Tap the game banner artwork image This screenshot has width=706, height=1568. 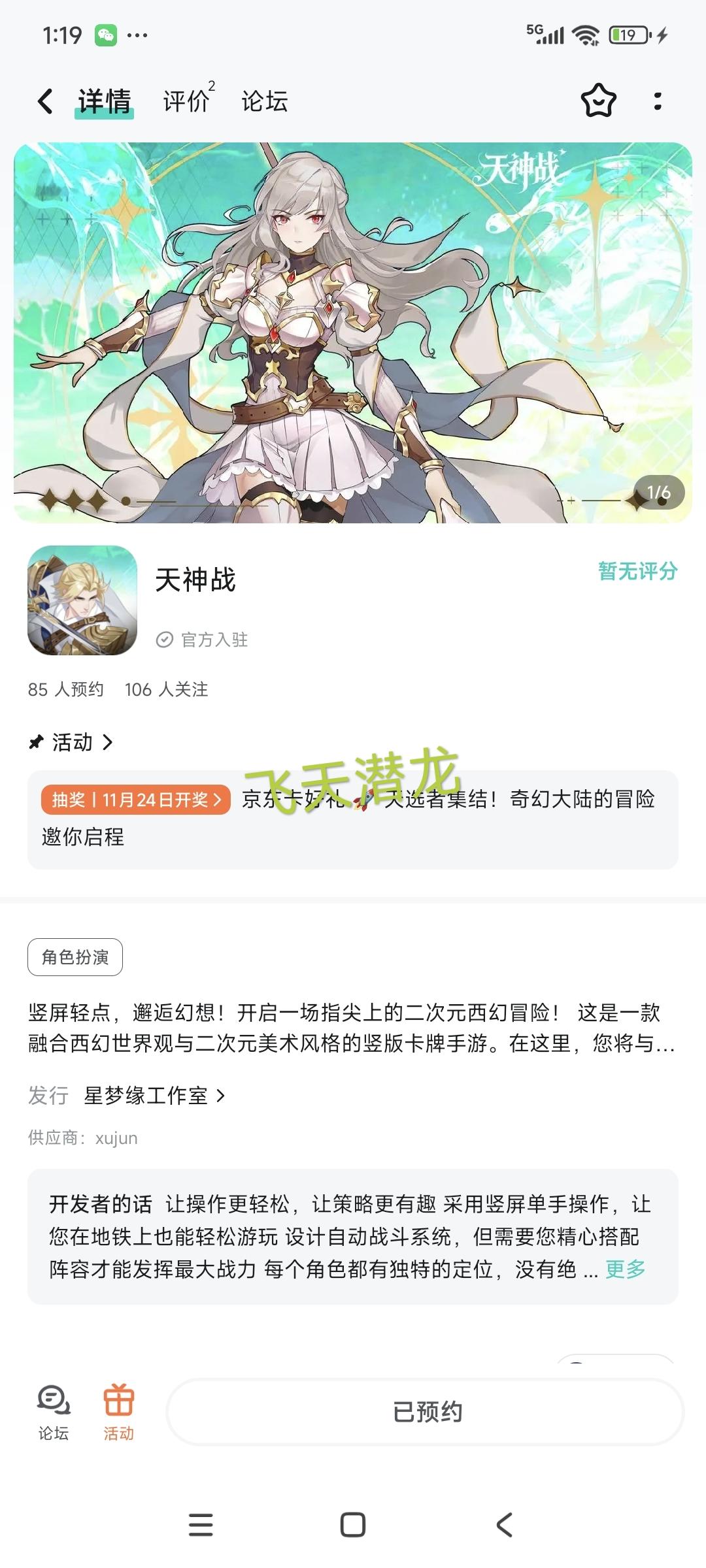click(353, 327)
